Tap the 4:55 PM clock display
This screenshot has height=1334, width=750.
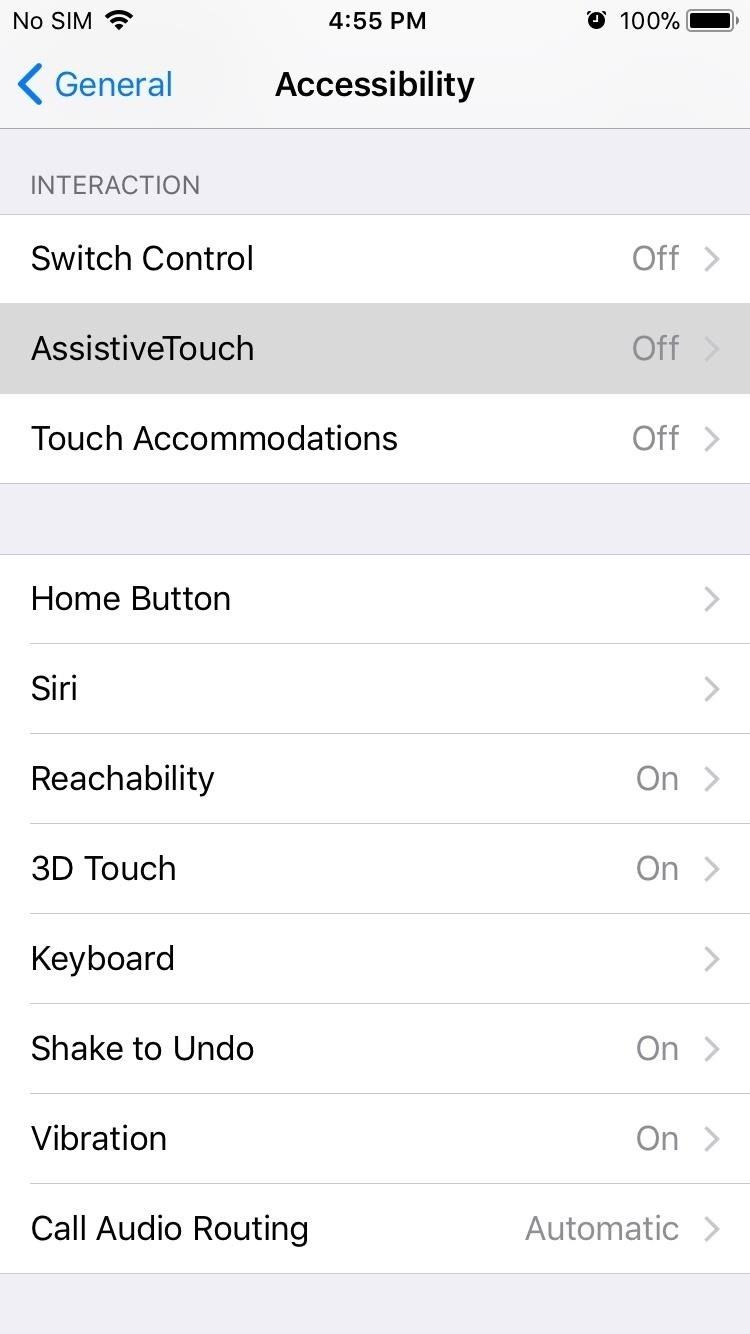pyautogui.click(x=377, y=20)
